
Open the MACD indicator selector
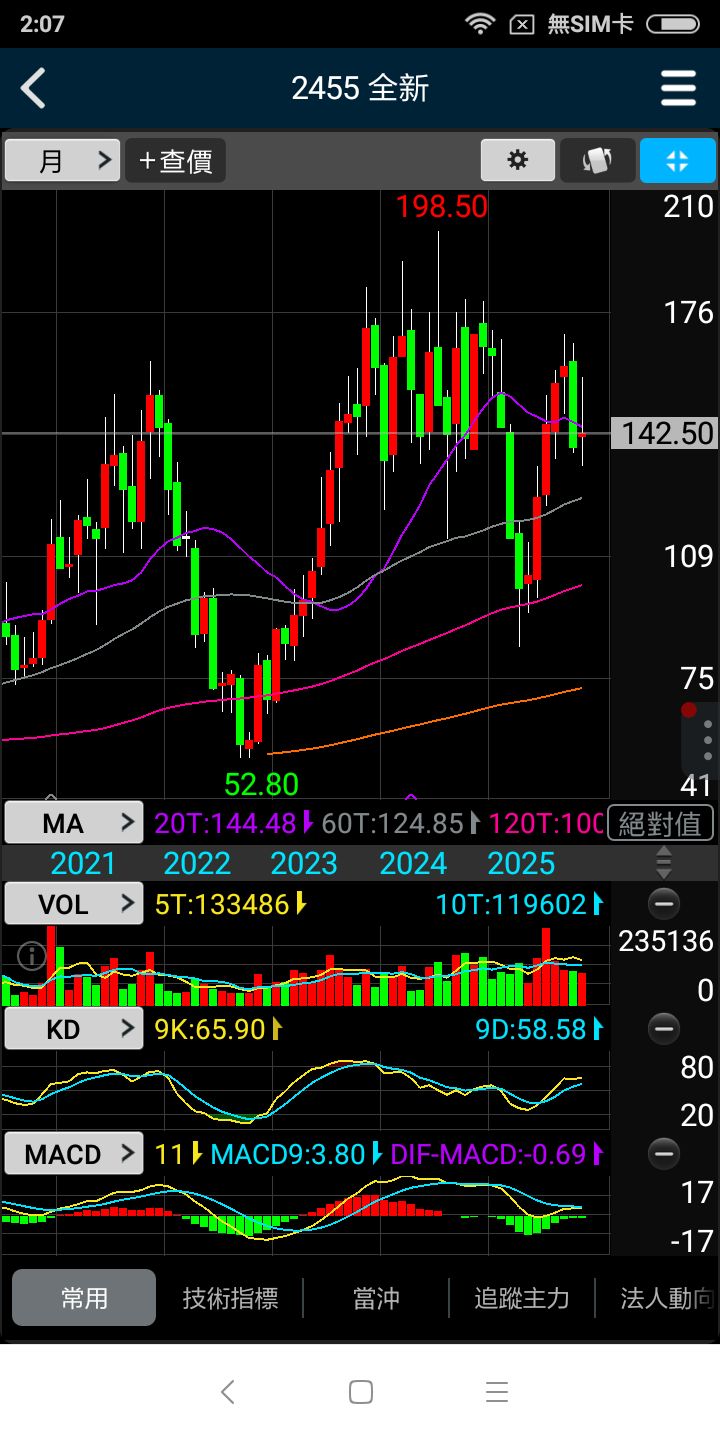[x=74, y=1154]
